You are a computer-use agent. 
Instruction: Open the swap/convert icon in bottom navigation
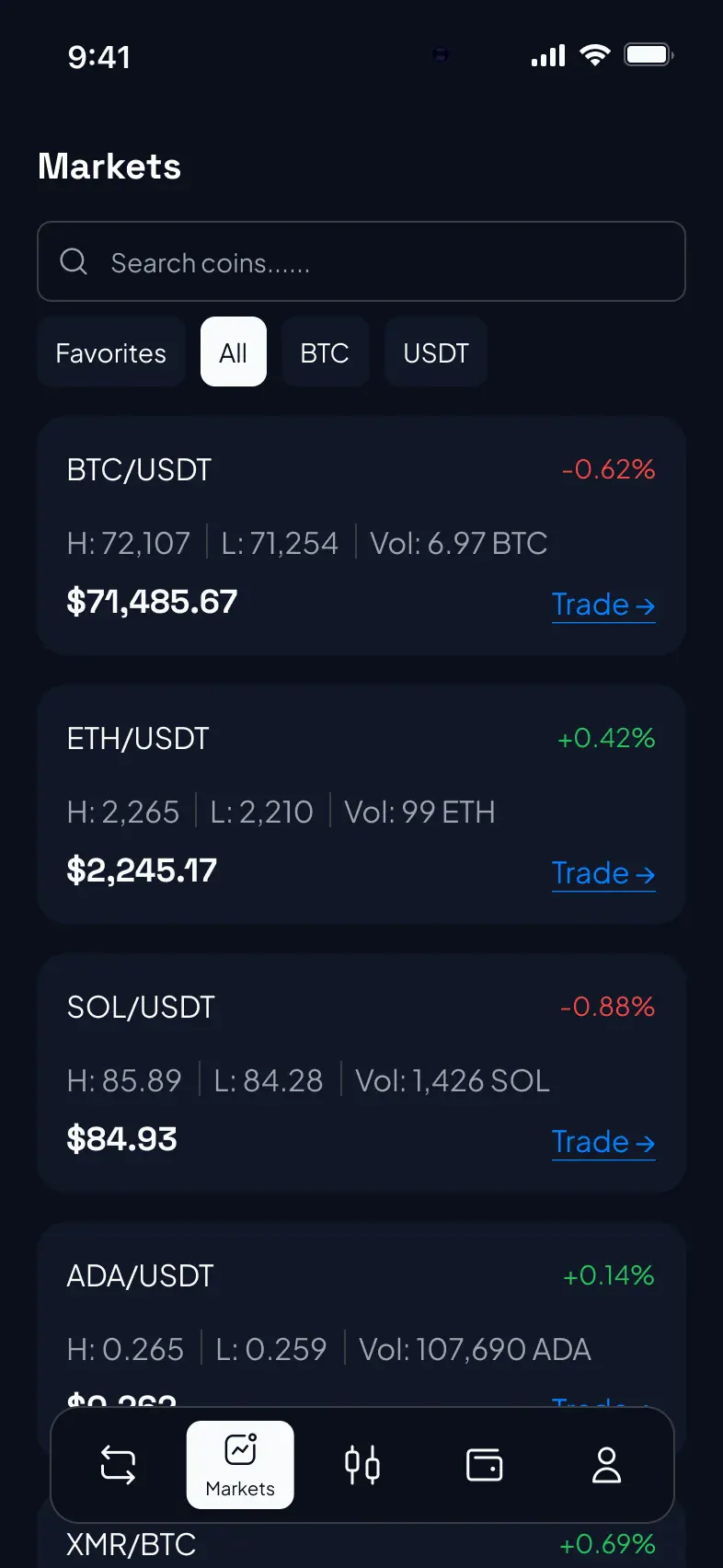point(117,1463)
